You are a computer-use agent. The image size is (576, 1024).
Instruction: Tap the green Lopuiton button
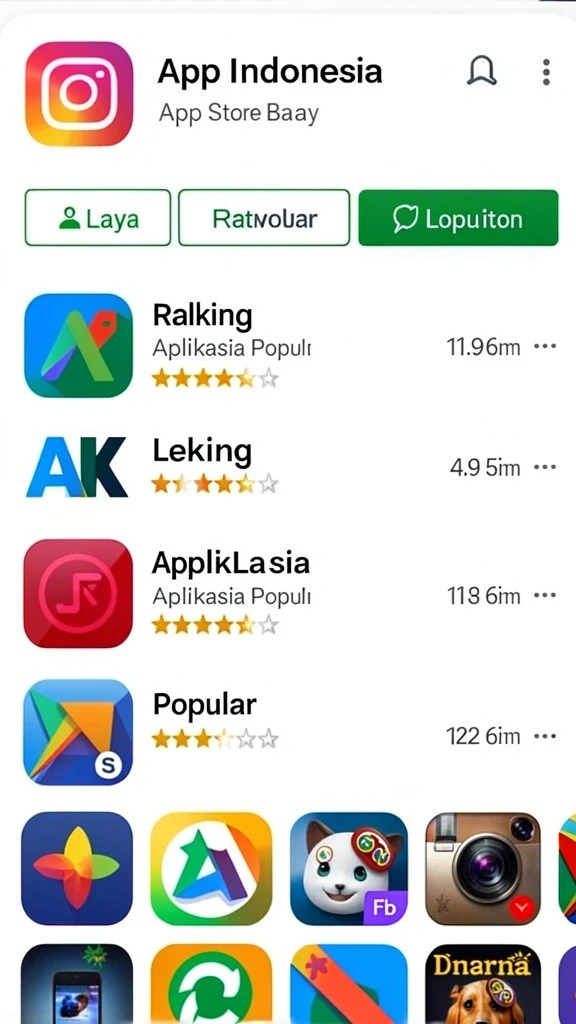point(458,217)
